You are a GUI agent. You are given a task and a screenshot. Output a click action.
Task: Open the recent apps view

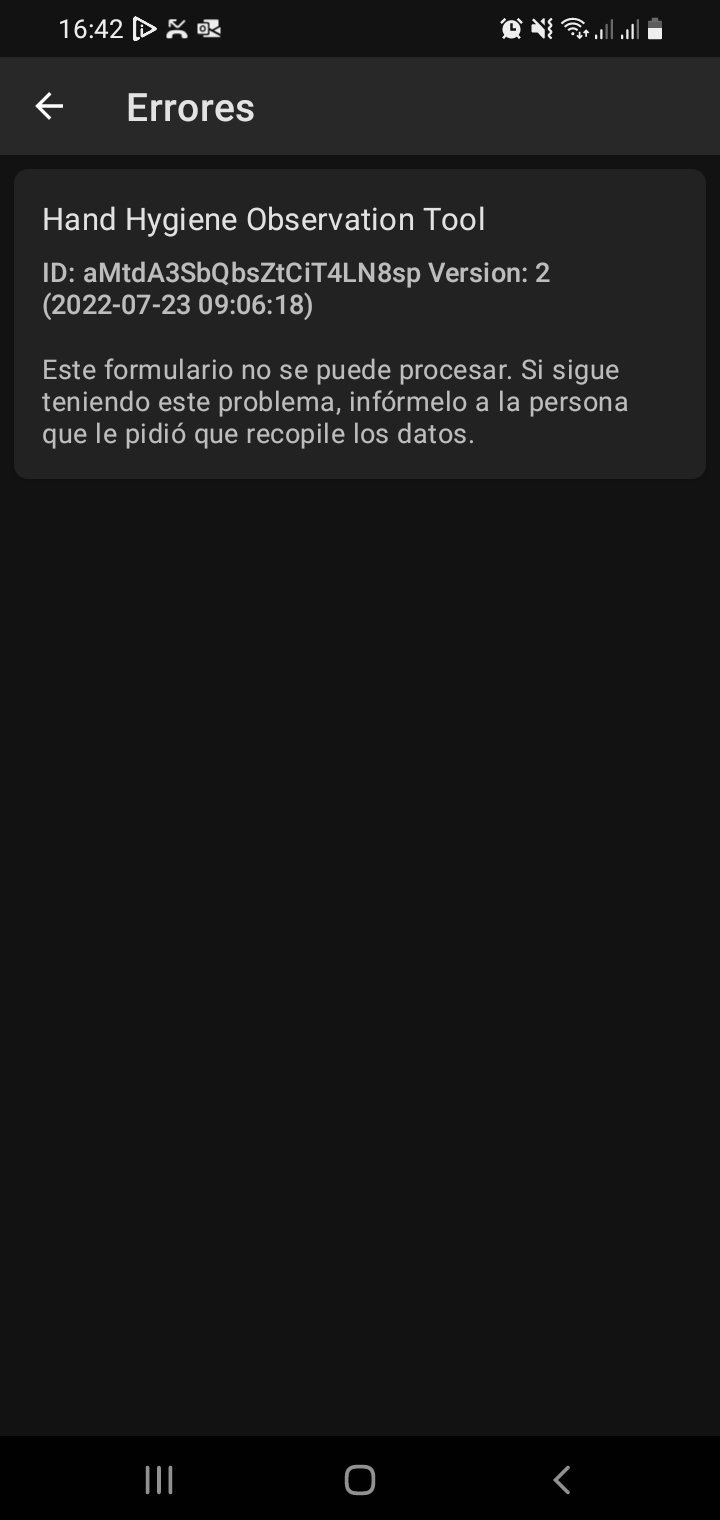[x=159, y=1480]
